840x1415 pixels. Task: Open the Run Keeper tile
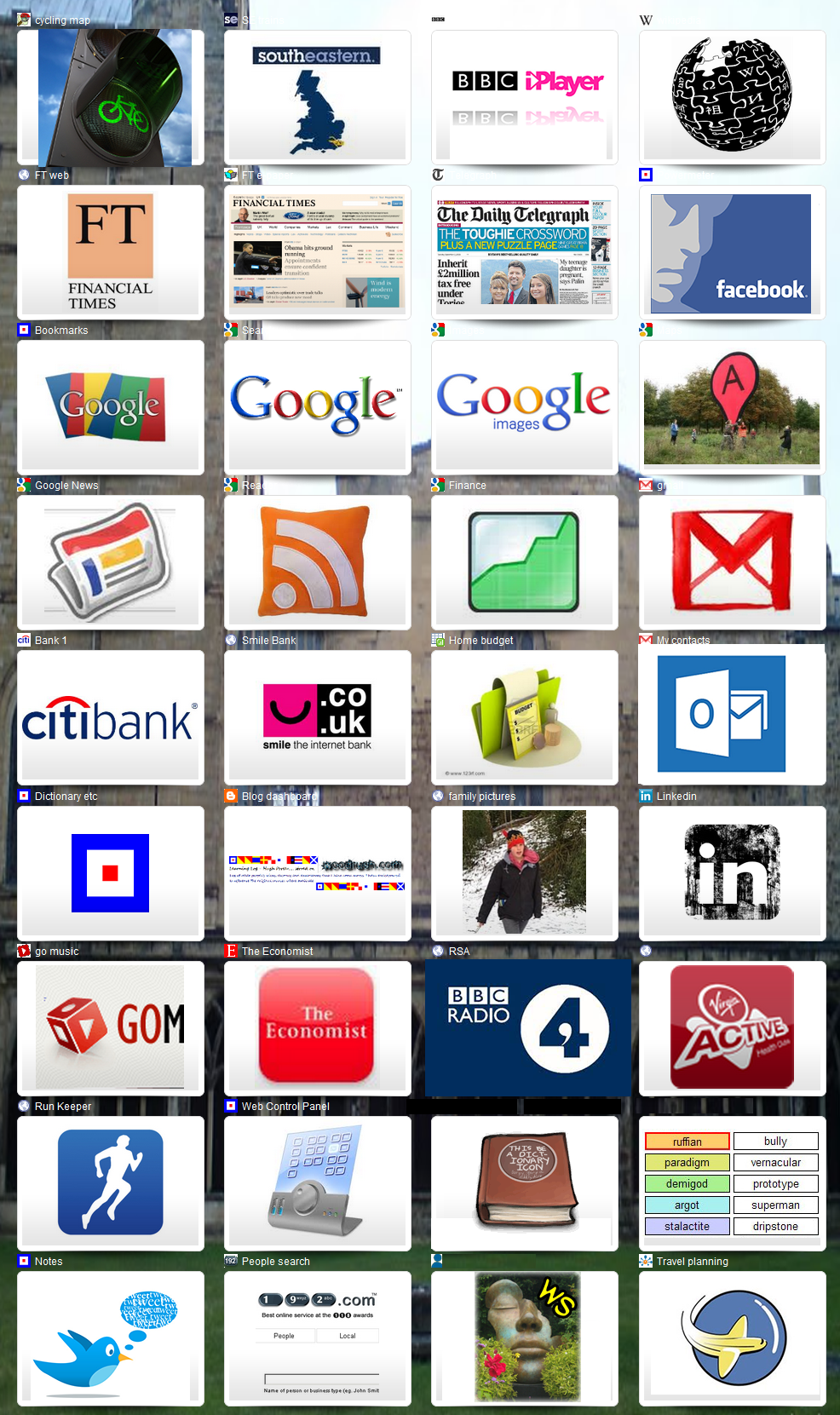coord(111,1183)
